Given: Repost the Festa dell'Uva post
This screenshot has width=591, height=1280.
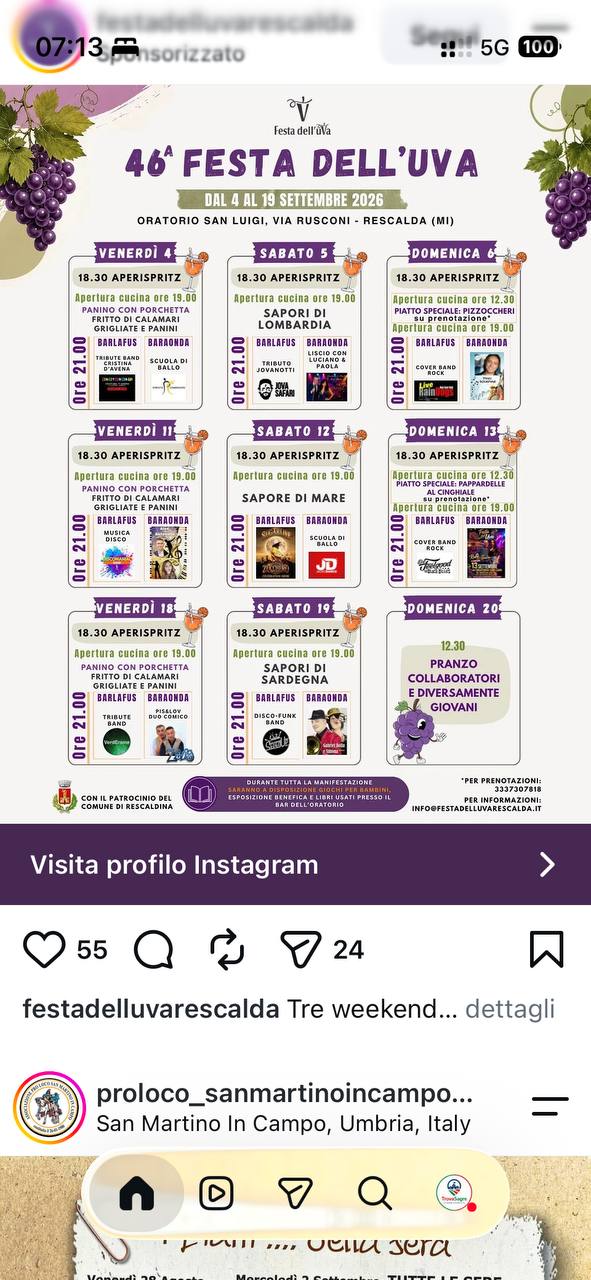Looking at the screenshot, I should tap(228, 949).
